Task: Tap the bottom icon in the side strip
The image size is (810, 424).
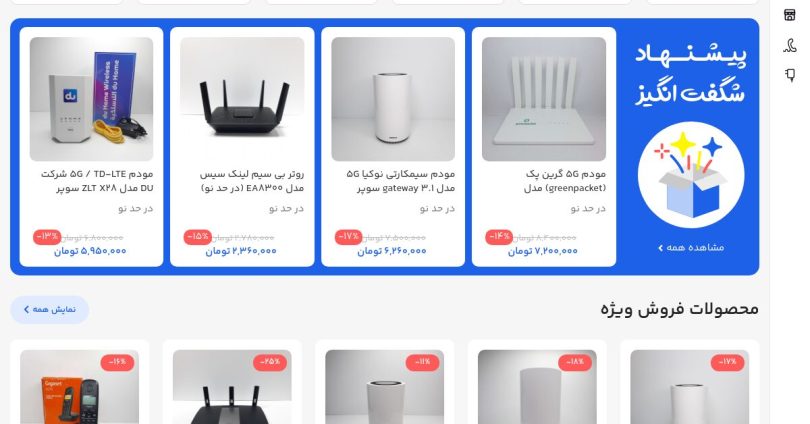Action: [x=790, y=74]
